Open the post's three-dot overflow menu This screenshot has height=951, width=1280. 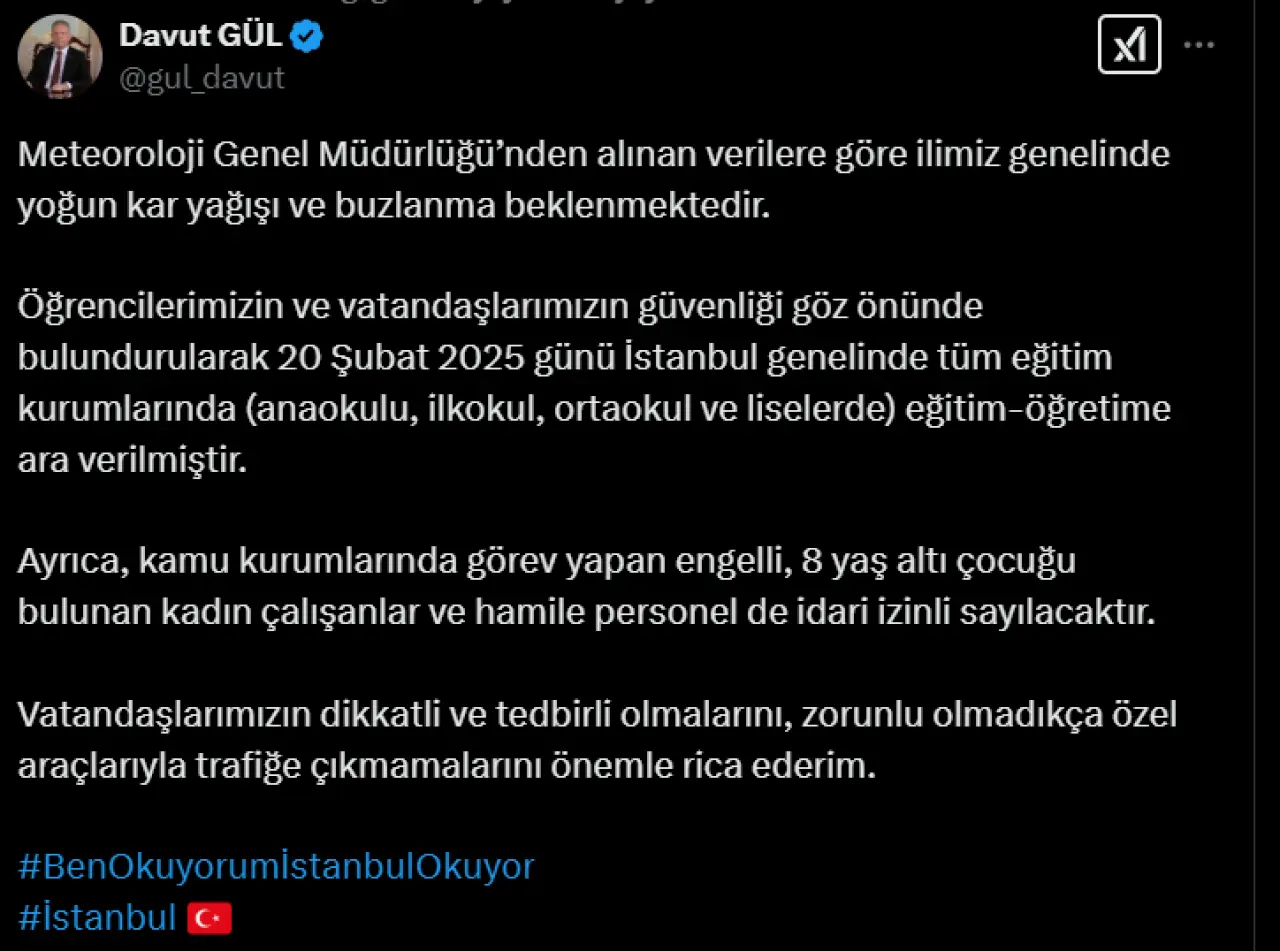click(x=1201, y=45)
